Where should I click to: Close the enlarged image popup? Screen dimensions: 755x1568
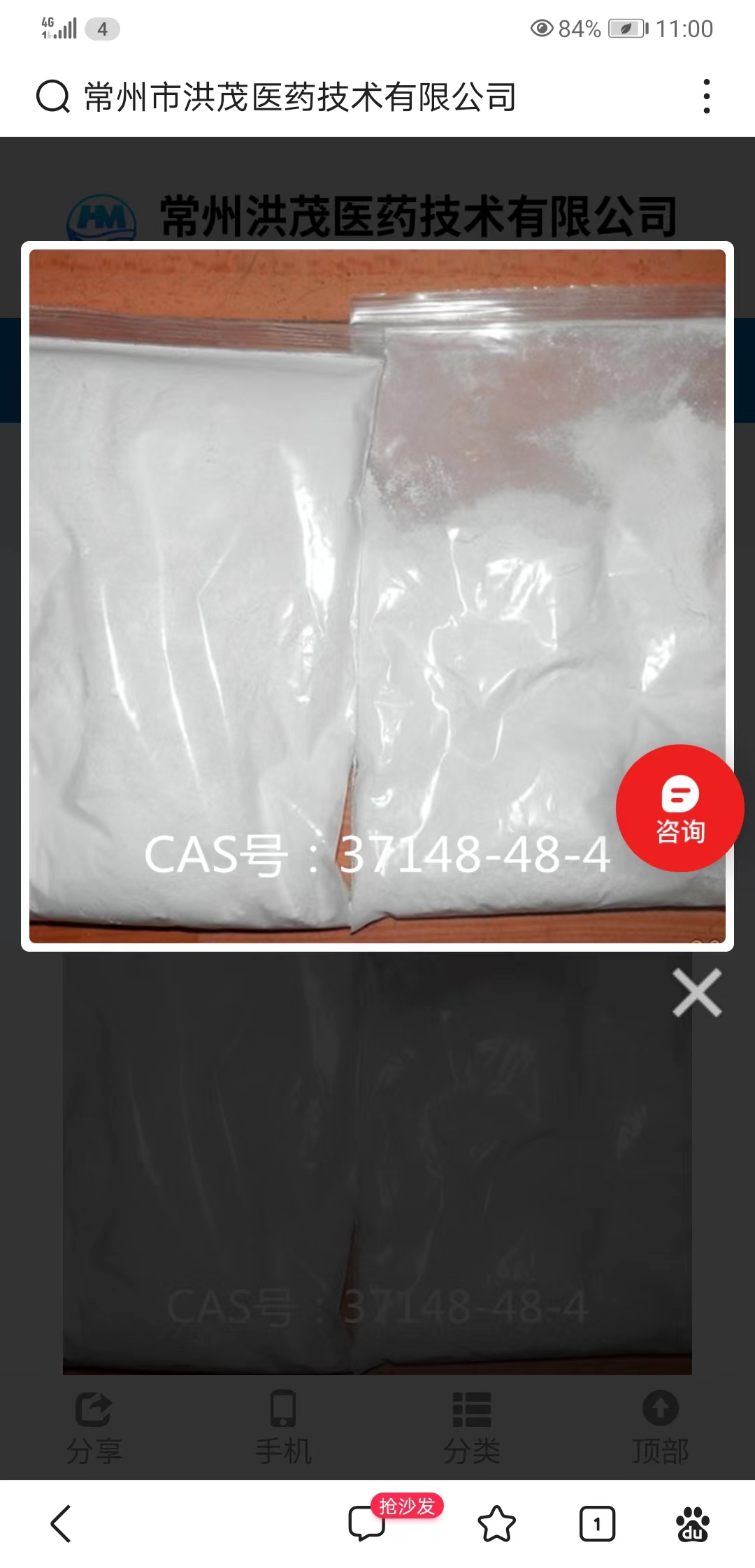696,992
